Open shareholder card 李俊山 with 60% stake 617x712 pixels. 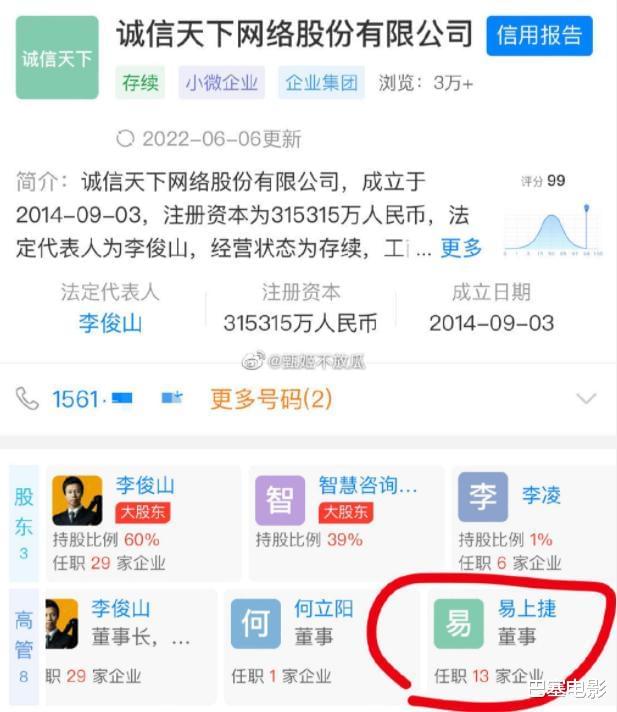click(x=143, y=522)
